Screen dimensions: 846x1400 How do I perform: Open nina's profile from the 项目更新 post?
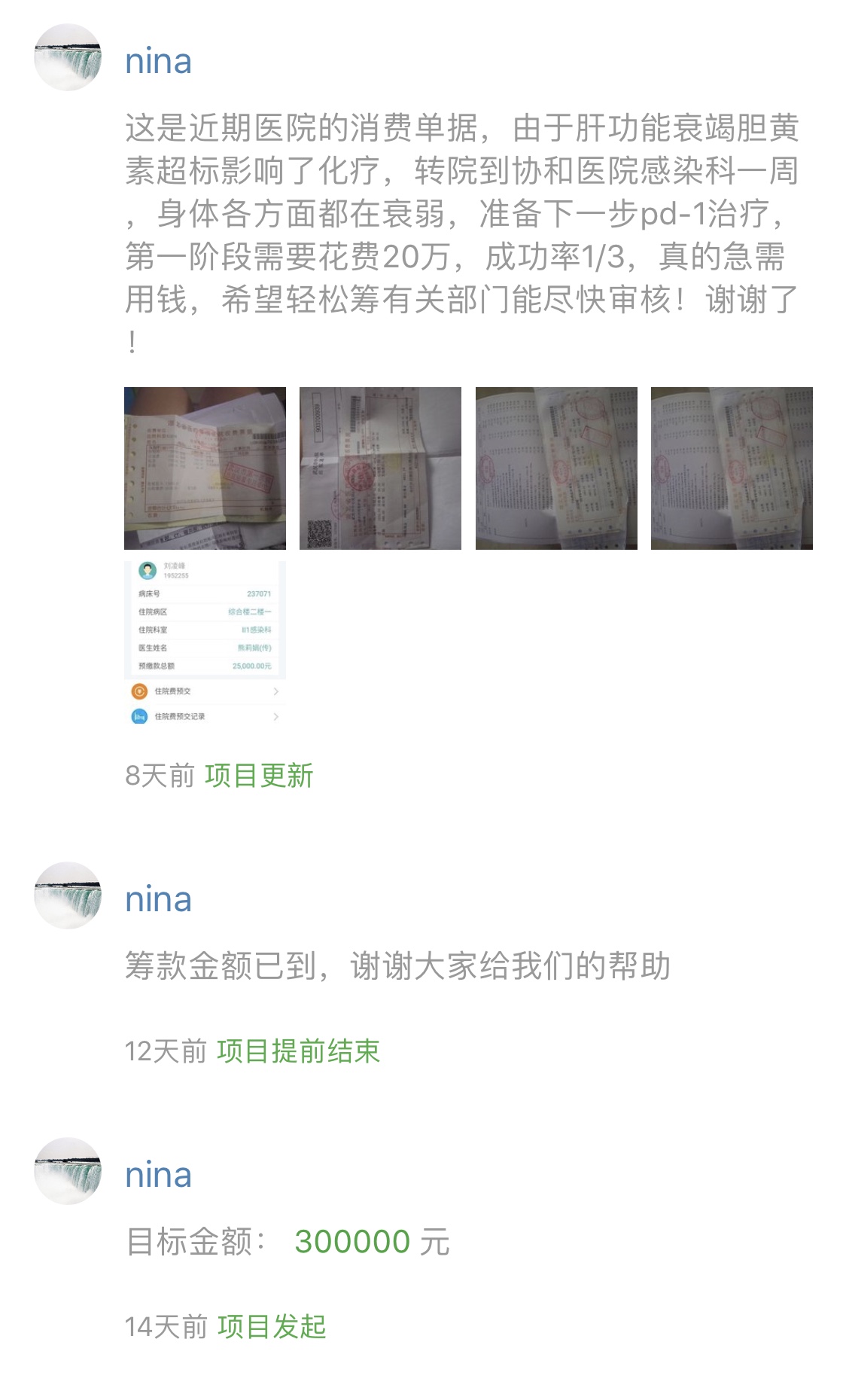click(x=158, y=60)
